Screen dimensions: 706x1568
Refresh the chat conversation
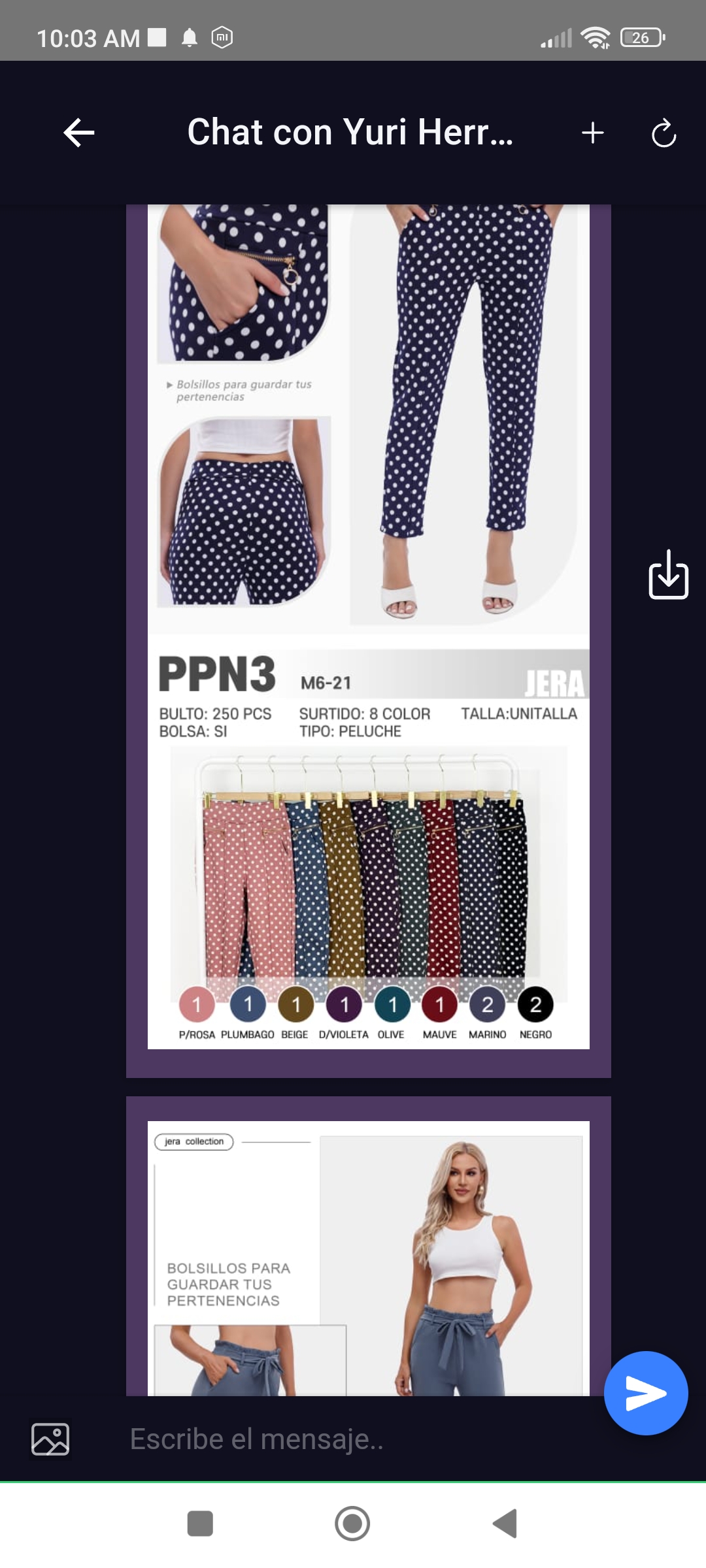[664, 133]
